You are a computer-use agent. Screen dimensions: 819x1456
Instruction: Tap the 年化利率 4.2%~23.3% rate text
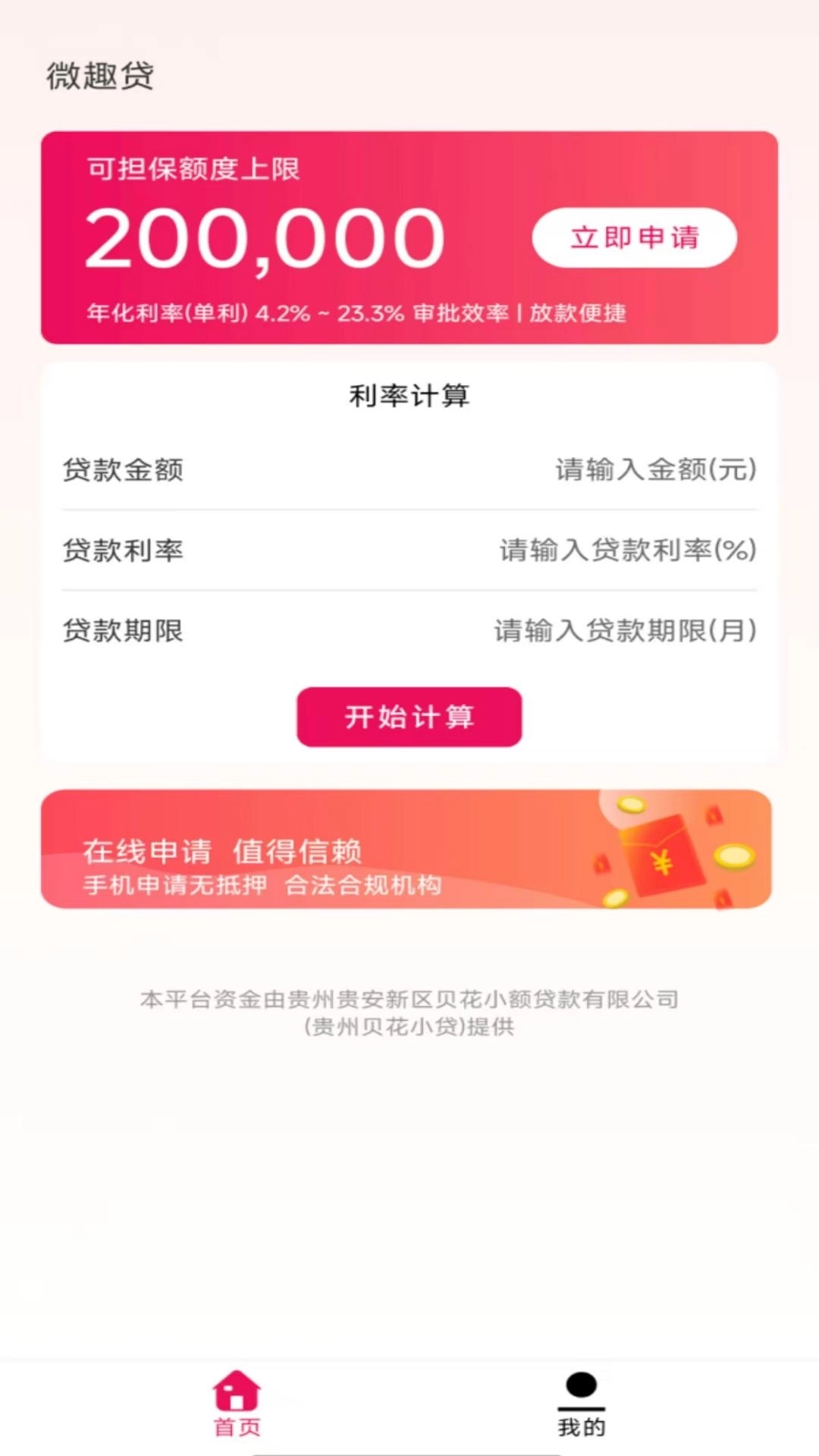tap(356, 312)
